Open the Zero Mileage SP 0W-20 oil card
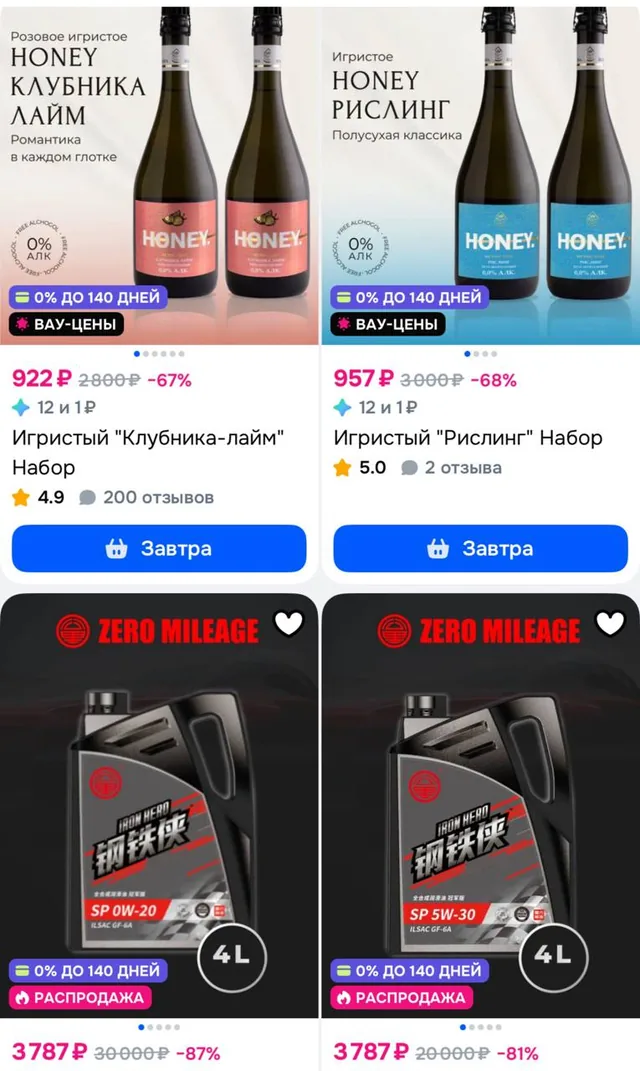Screen dimensions: 640x1071 click(x=159, y=805)
